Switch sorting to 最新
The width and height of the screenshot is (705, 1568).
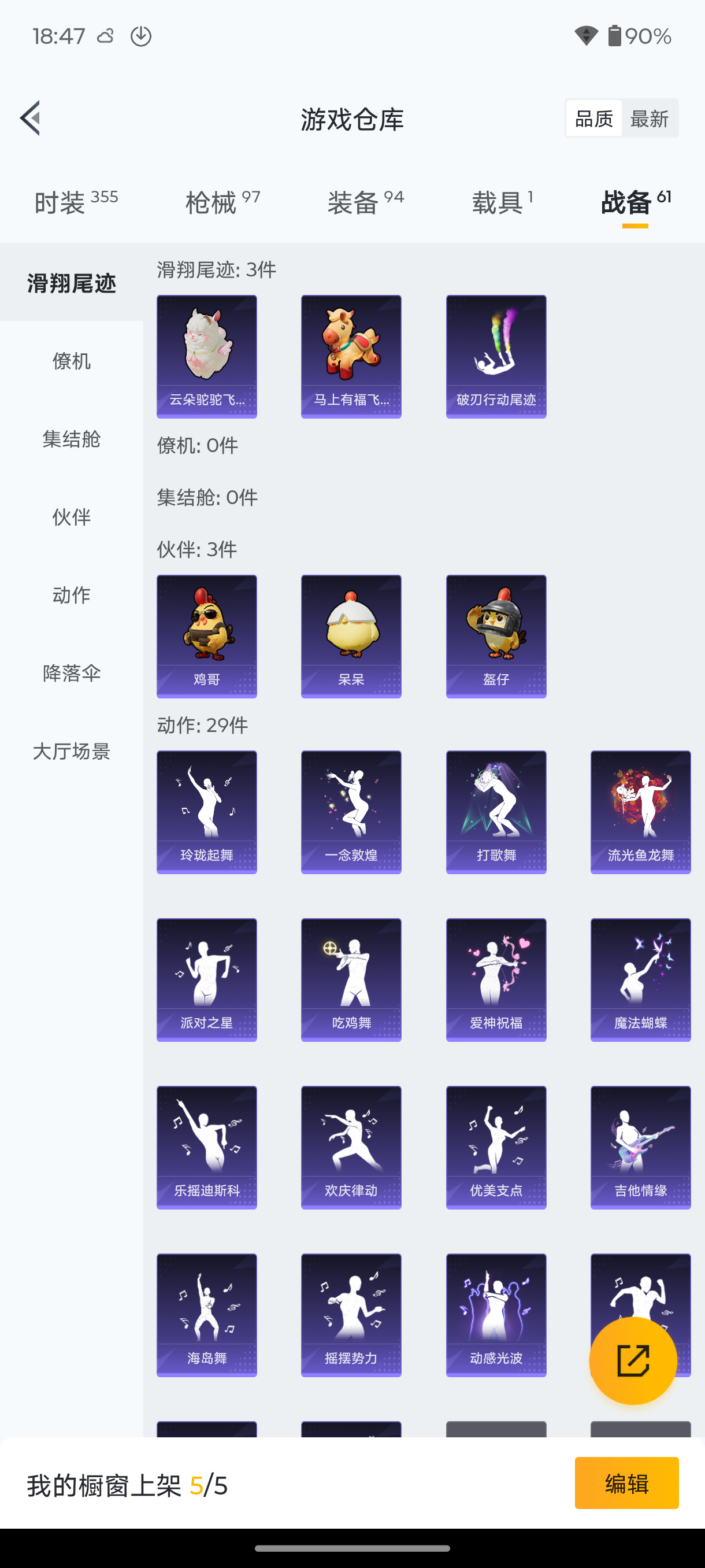click(x=650, y=118)
